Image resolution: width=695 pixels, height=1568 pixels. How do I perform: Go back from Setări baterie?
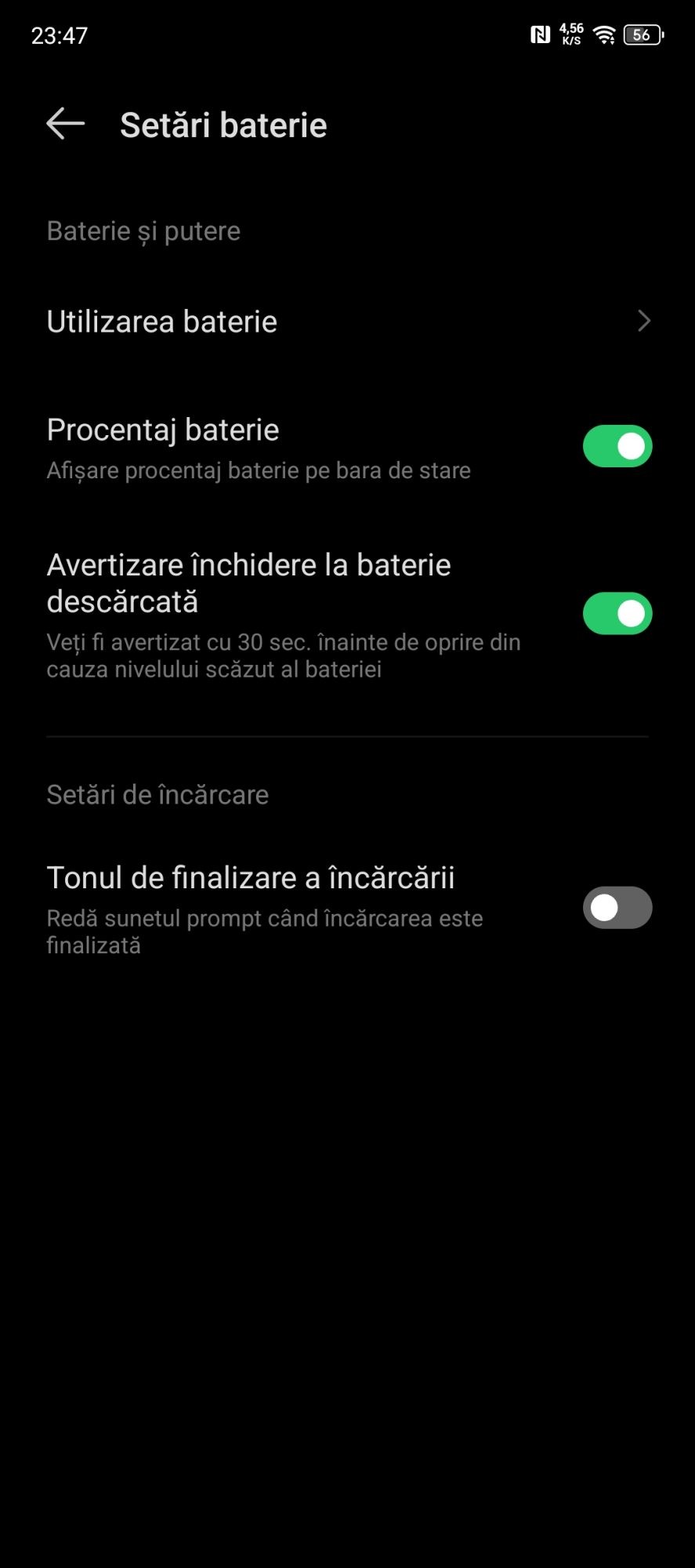tap(65, 124)
